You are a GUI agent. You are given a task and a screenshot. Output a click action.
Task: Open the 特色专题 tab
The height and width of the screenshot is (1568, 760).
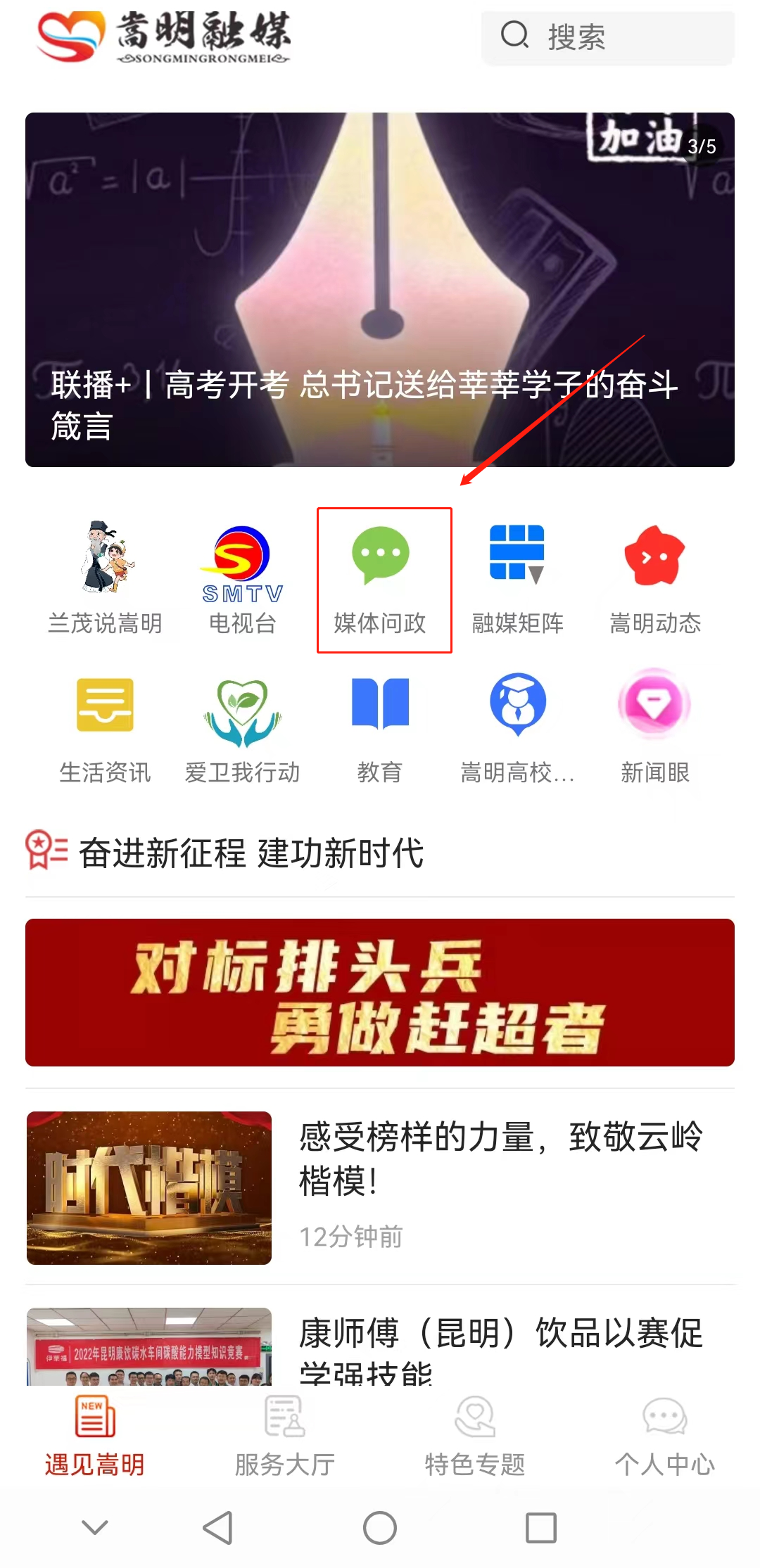coord(475,1432)
